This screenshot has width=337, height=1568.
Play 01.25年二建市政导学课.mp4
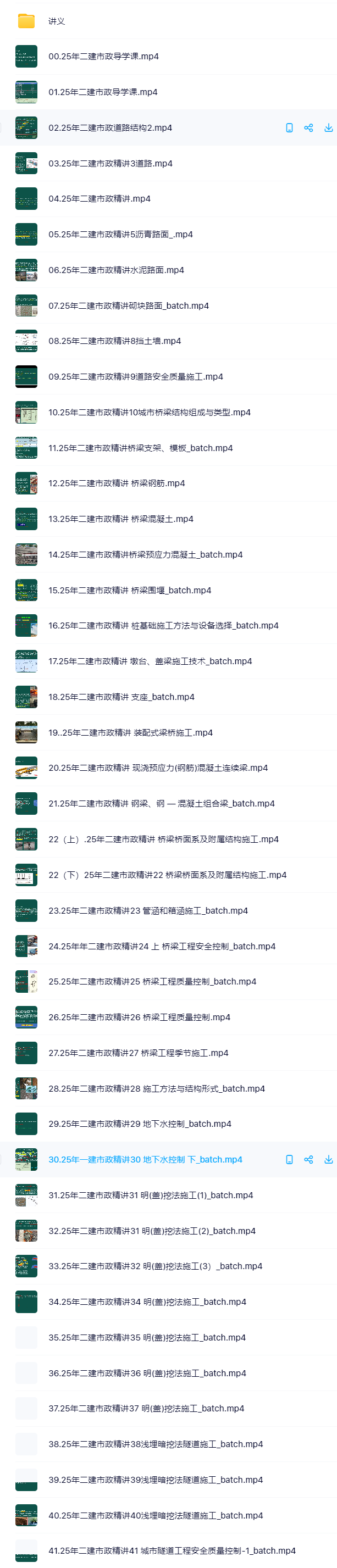(103, 92)
